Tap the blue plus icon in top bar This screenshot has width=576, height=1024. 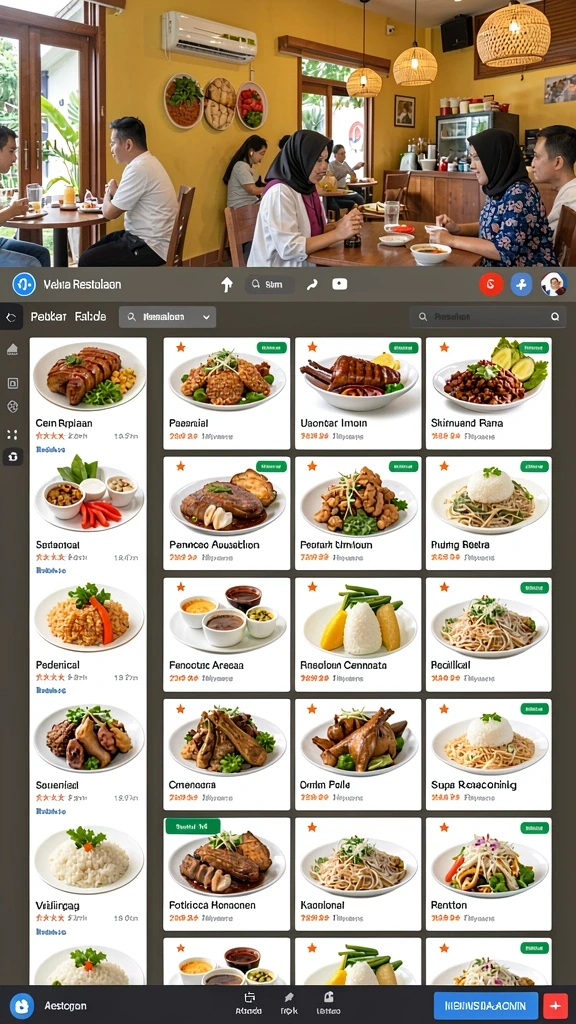click(521, 284)
